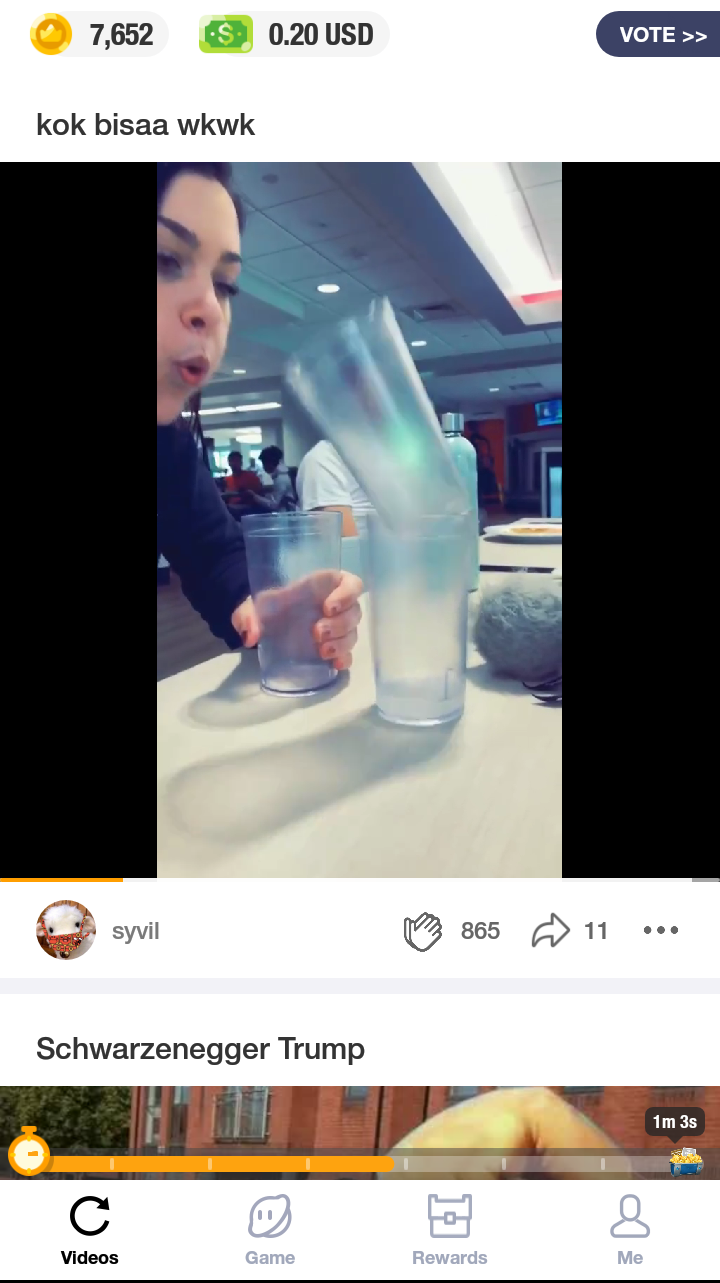Share syvil's video
The height and width of the screenshot is (1283, 720).
pyautogui.click(x=551, y=931)
